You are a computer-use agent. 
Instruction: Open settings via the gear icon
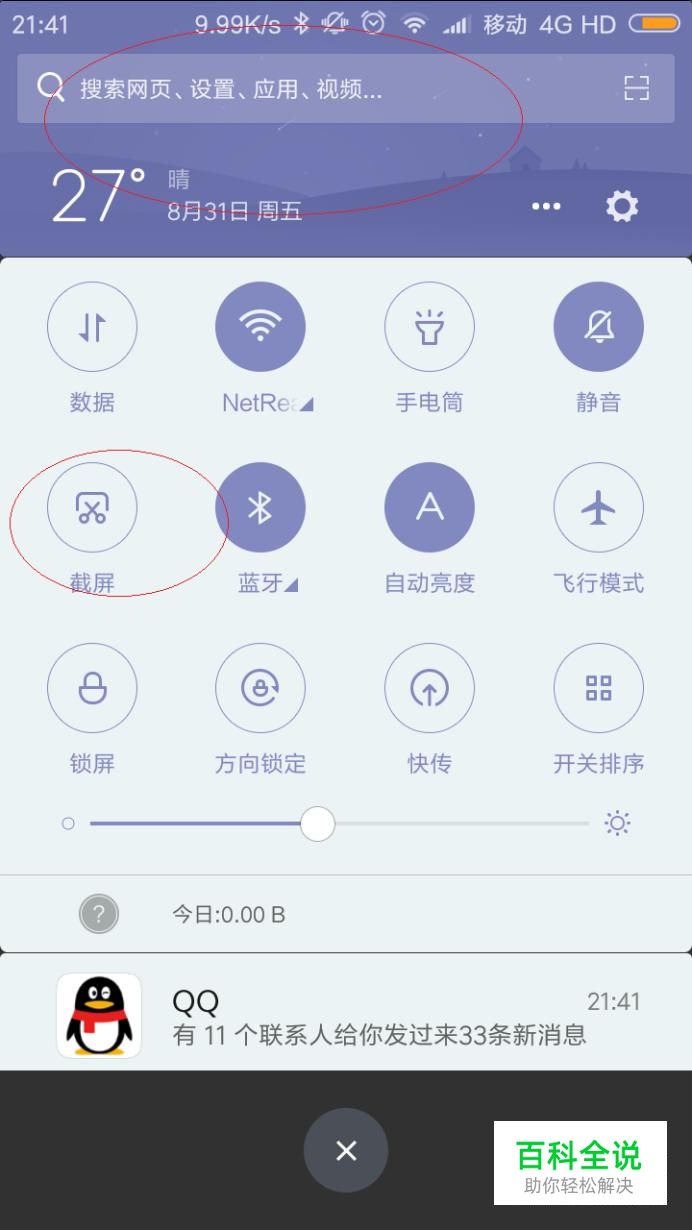tap(621, 207)
